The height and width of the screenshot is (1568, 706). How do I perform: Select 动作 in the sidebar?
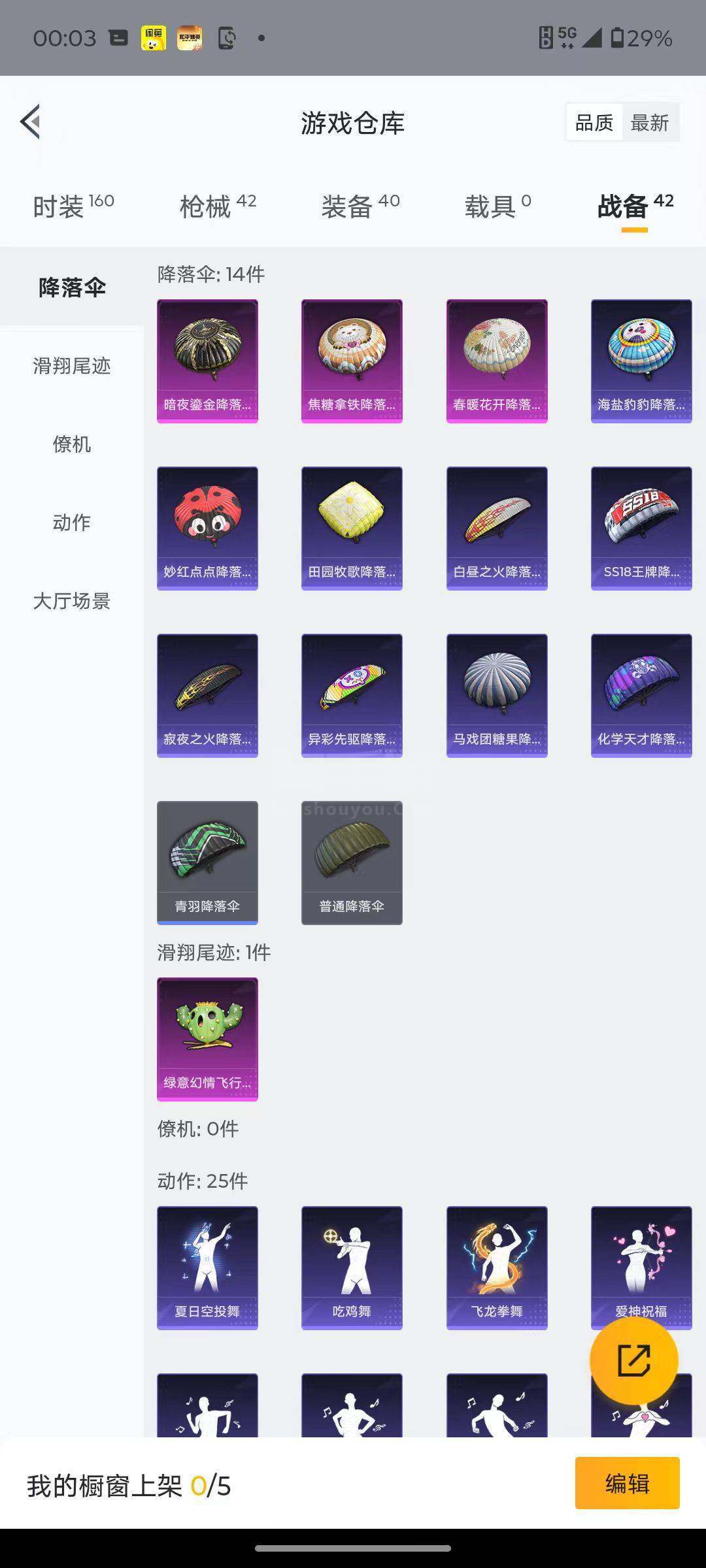pyautogui.click(x=72, y=523)
